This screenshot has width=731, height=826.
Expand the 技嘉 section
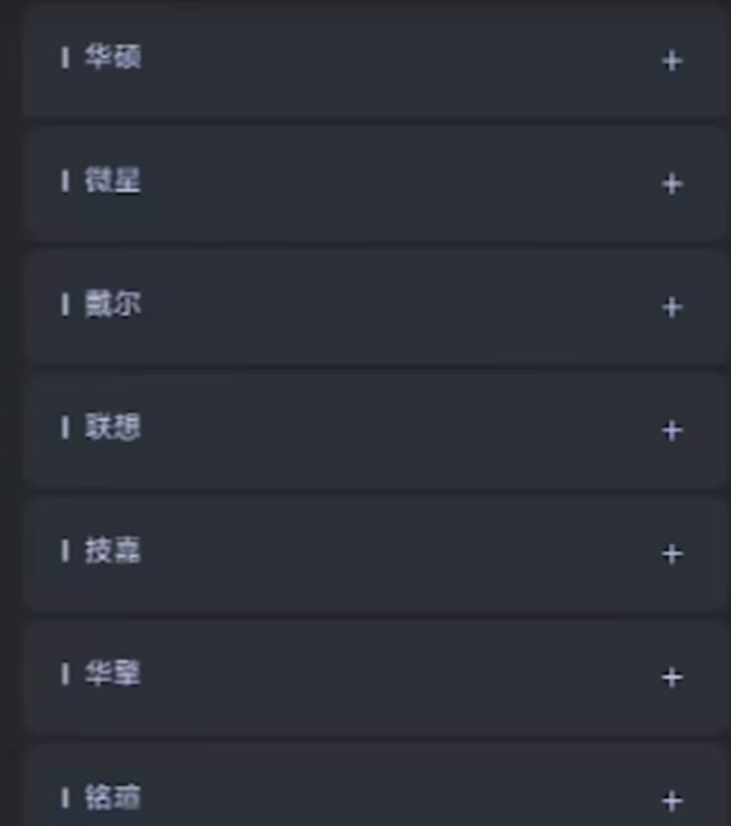tap(671, 553)
